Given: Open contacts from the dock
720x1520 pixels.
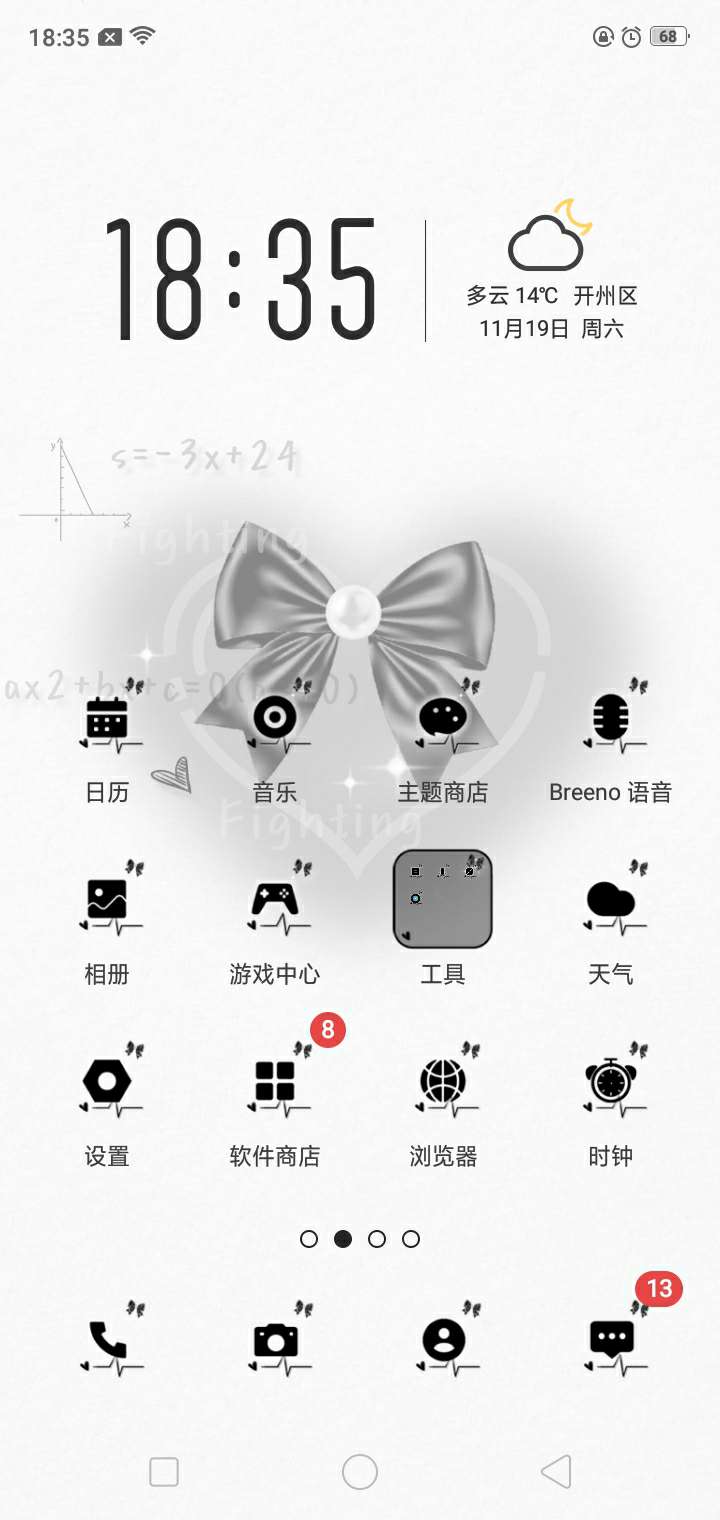Looking at the screenshot, I should pos(443,1342).
